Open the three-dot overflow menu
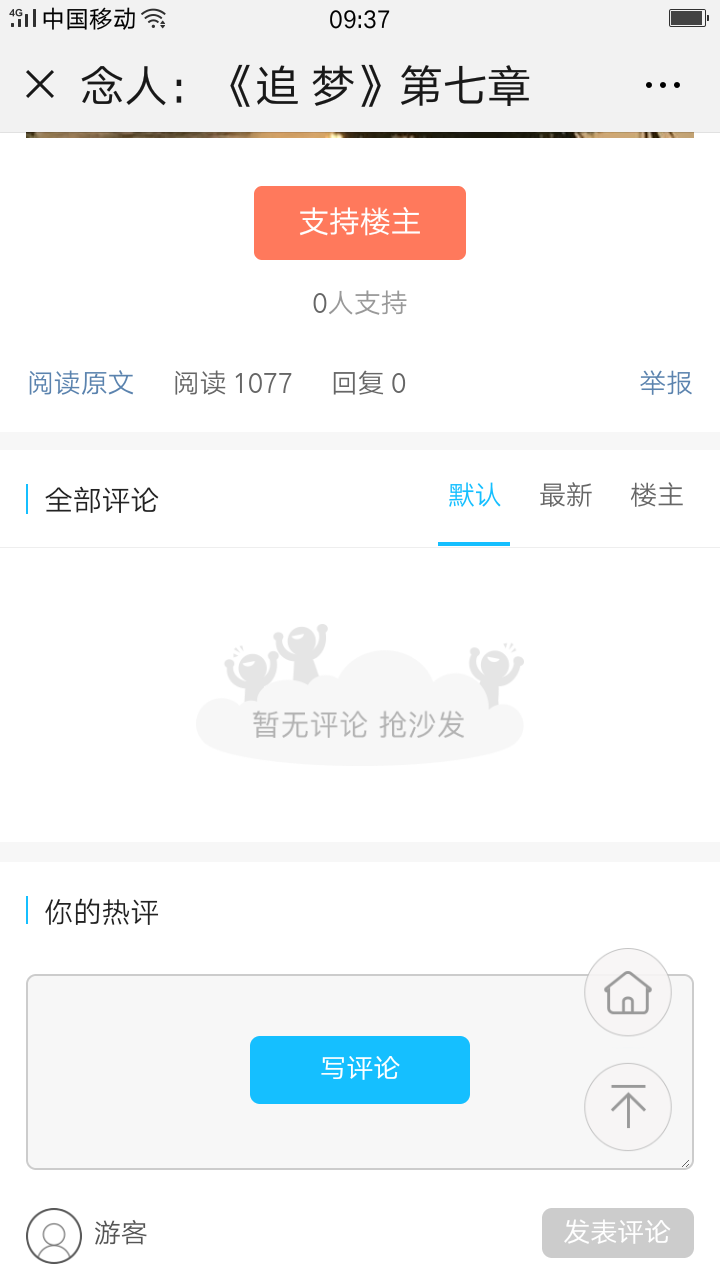The image size is (720, 1280). [x=662, y=86]
